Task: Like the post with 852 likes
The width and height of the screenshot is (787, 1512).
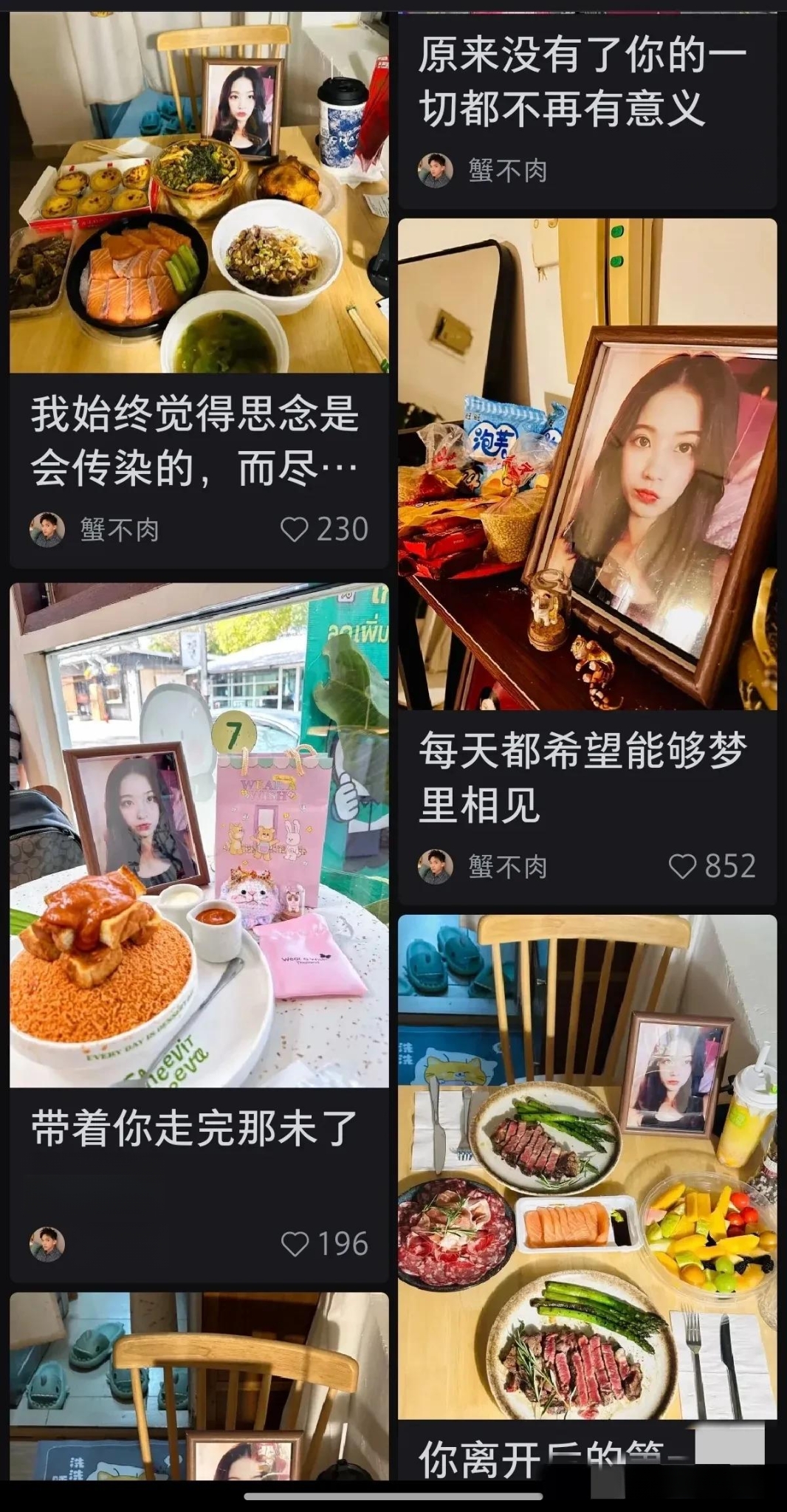Action: (682, 866)
